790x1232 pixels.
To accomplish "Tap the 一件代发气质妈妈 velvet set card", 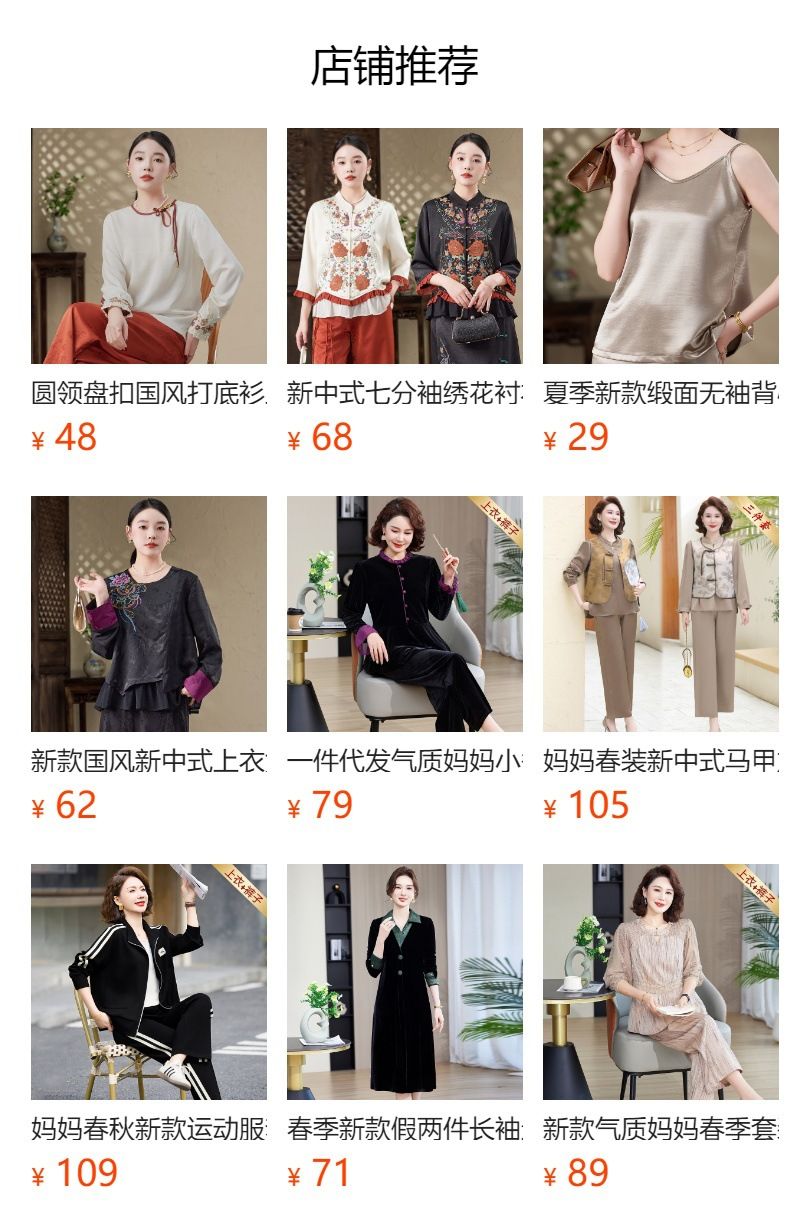I will point(405,659).
